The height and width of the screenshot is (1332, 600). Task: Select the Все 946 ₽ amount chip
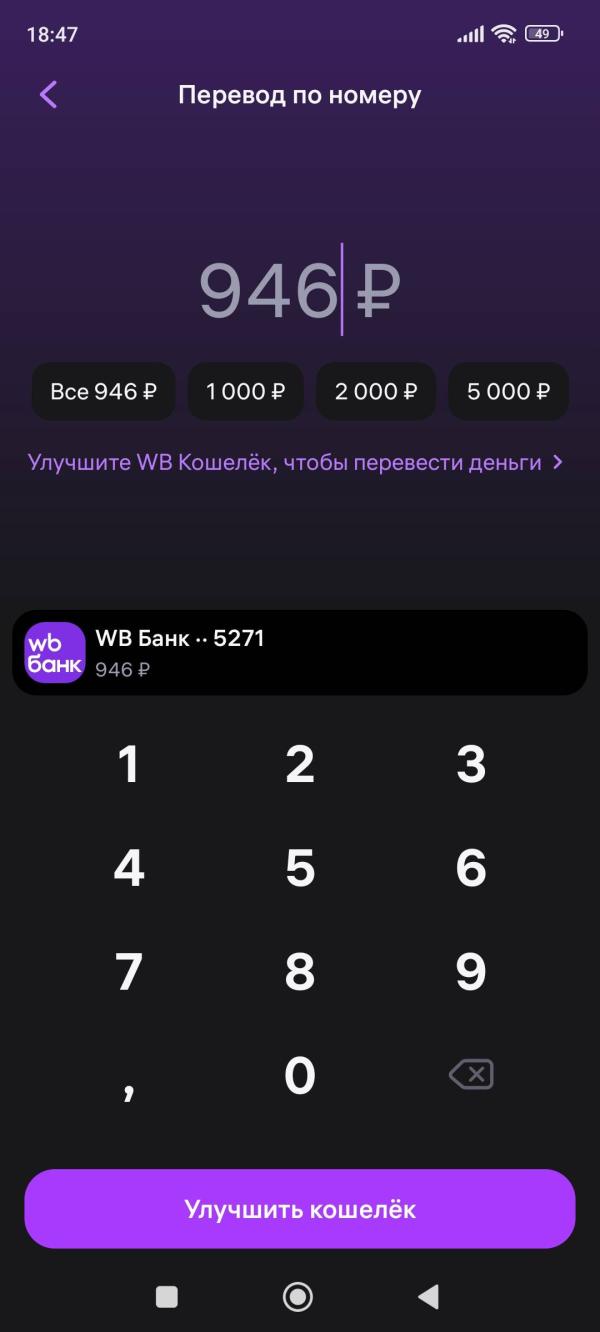pos(103,391)
